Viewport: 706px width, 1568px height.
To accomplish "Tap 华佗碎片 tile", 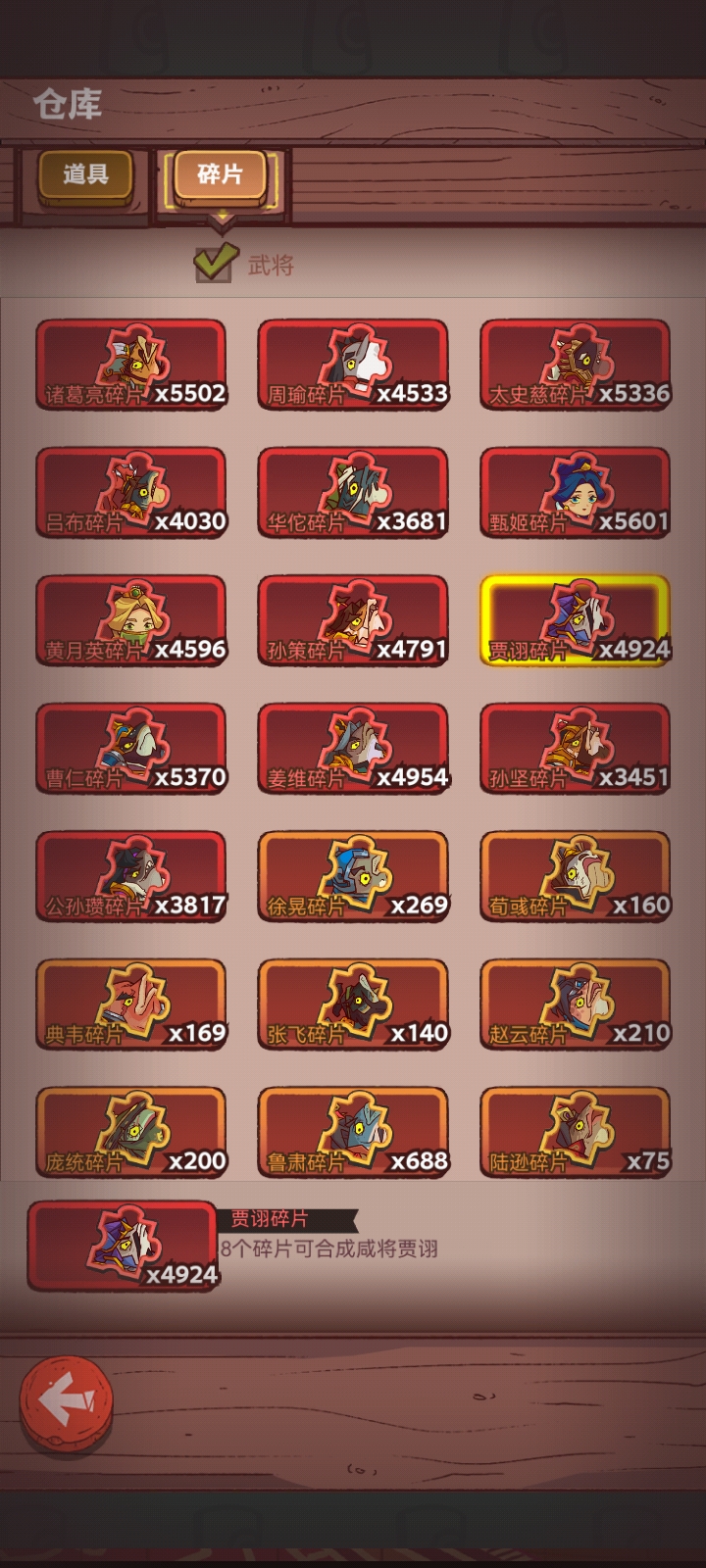I will click(x=353, y=493).
